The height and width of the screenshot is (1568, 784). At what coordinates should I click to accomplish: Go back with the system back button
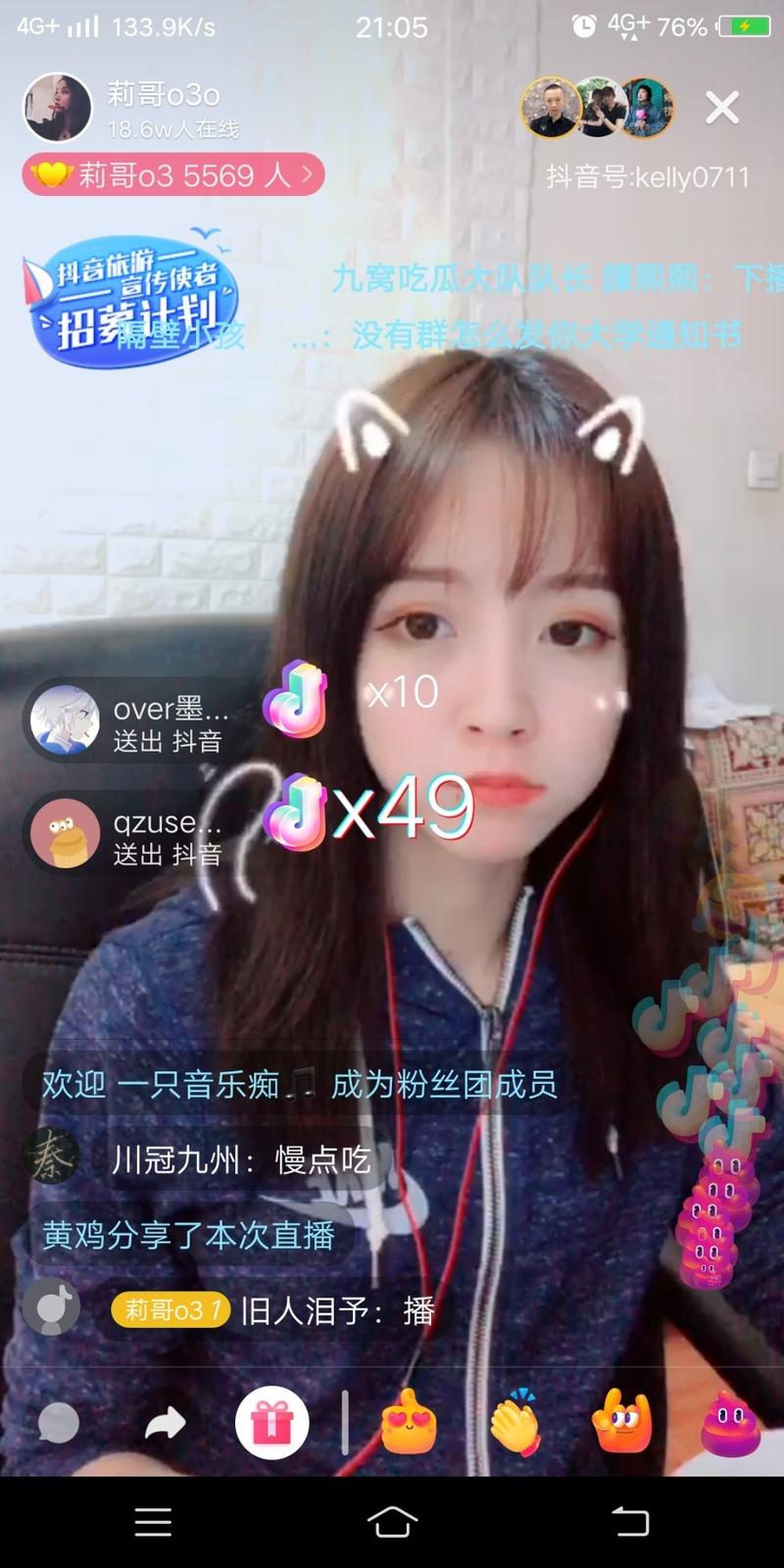pos(630,1521)
